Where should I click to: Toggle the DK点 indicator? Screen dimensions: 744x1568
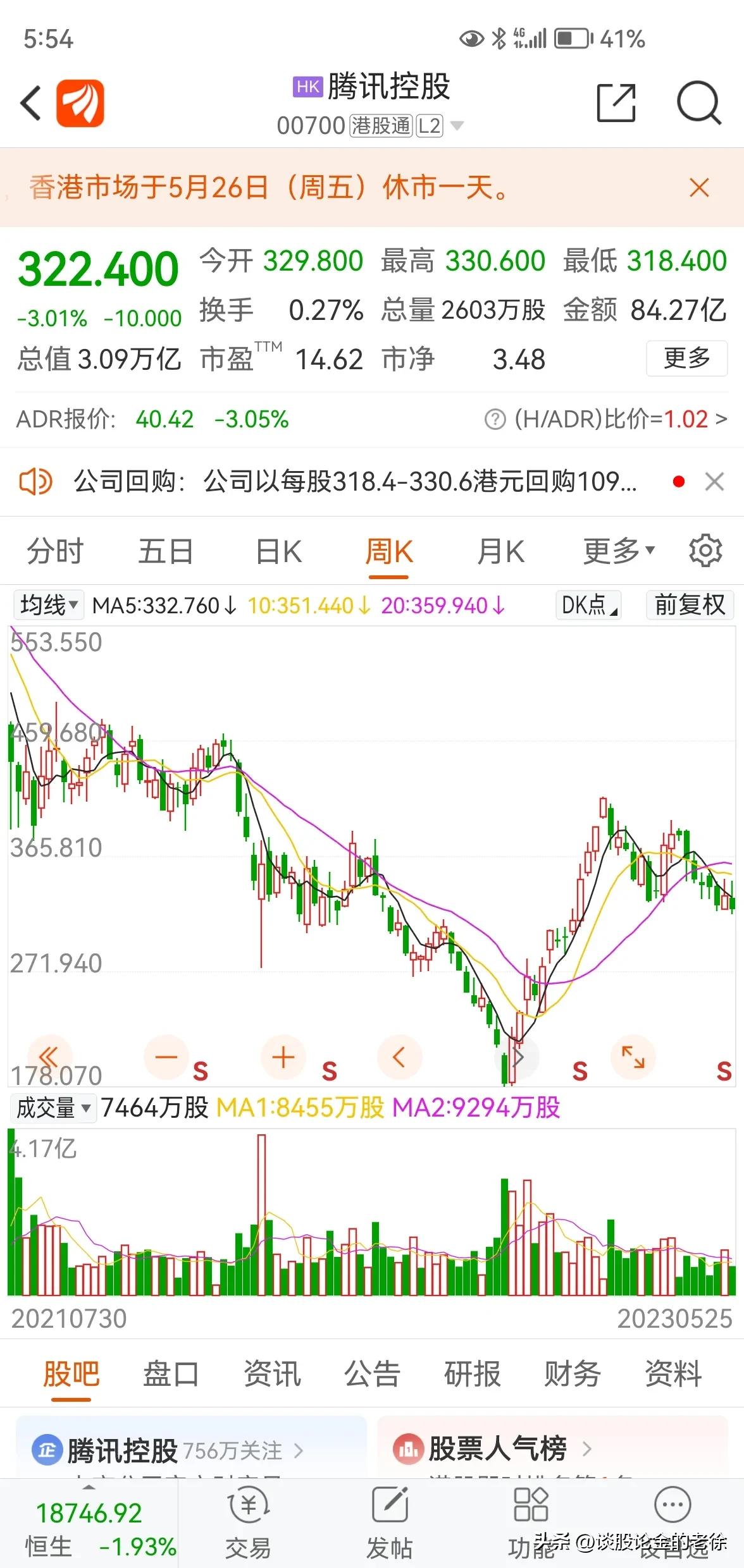coord(587,605)
